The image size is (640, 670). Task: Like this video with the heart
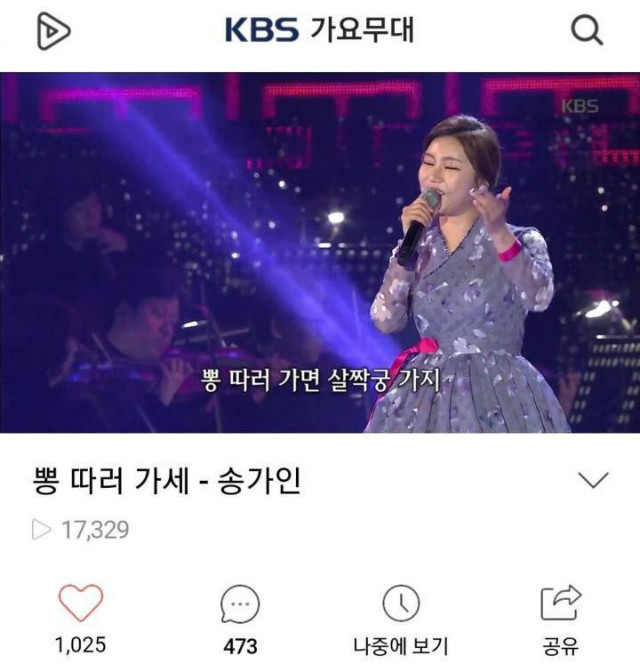81,603
